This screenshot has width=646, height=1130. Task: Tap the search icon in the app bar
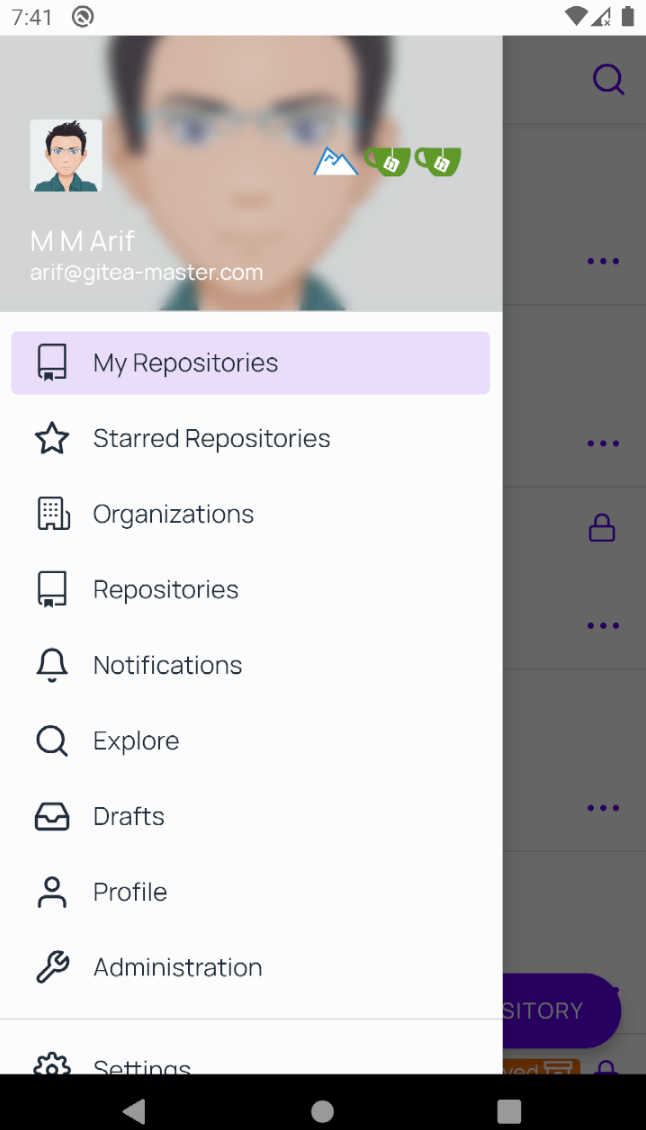[609, 79]
